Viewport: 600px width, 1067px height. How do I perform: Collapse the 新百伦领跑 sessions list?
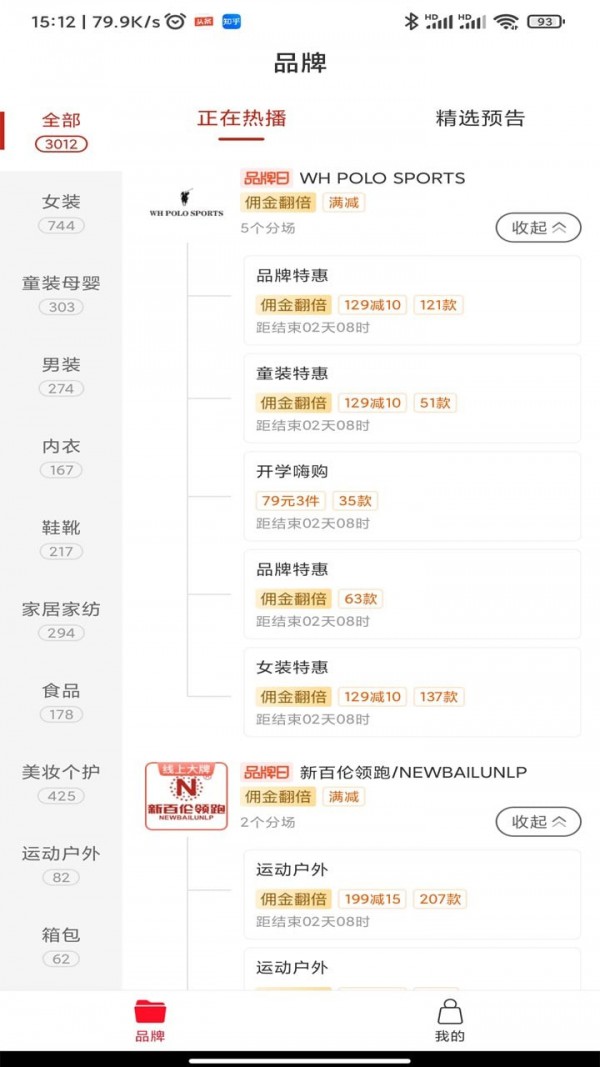point(538,822)
